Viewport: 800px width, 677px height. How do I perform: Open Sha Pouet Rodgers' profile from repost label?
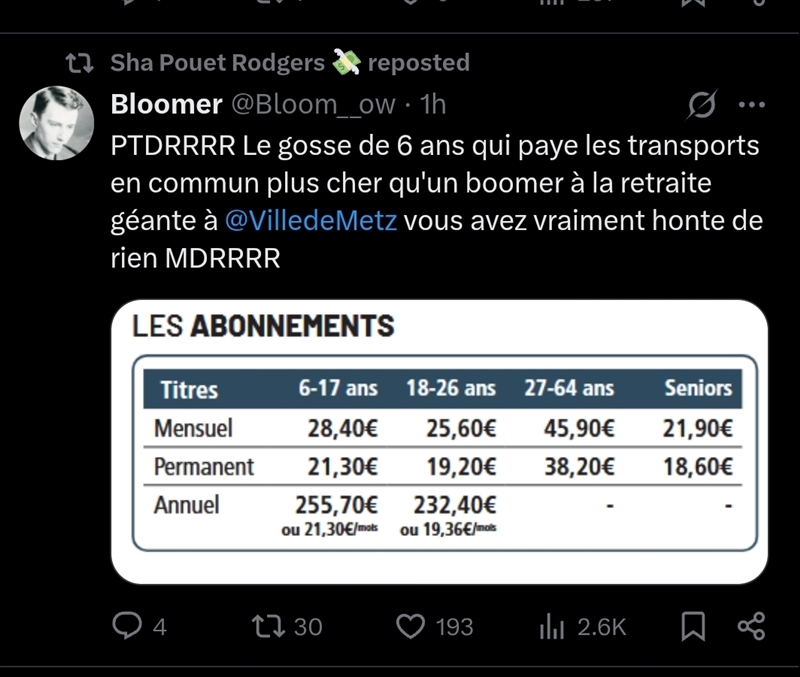coord(217,63)
